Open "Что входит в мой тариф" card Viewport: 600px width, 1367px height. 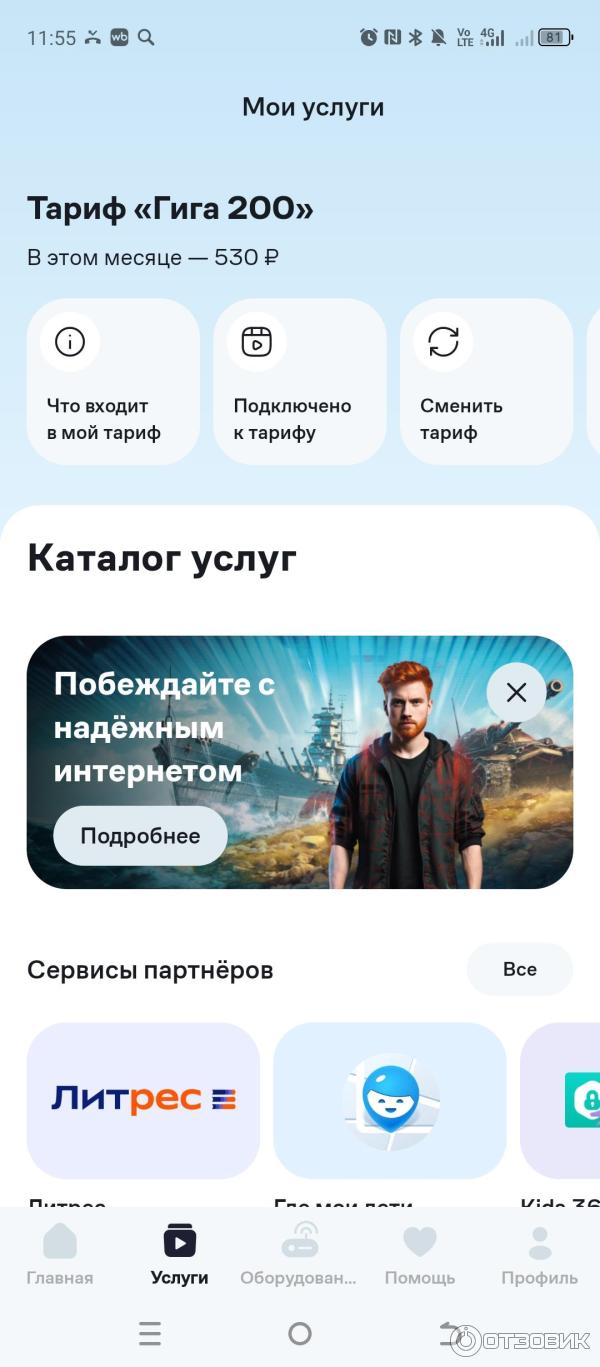point(113,381)
